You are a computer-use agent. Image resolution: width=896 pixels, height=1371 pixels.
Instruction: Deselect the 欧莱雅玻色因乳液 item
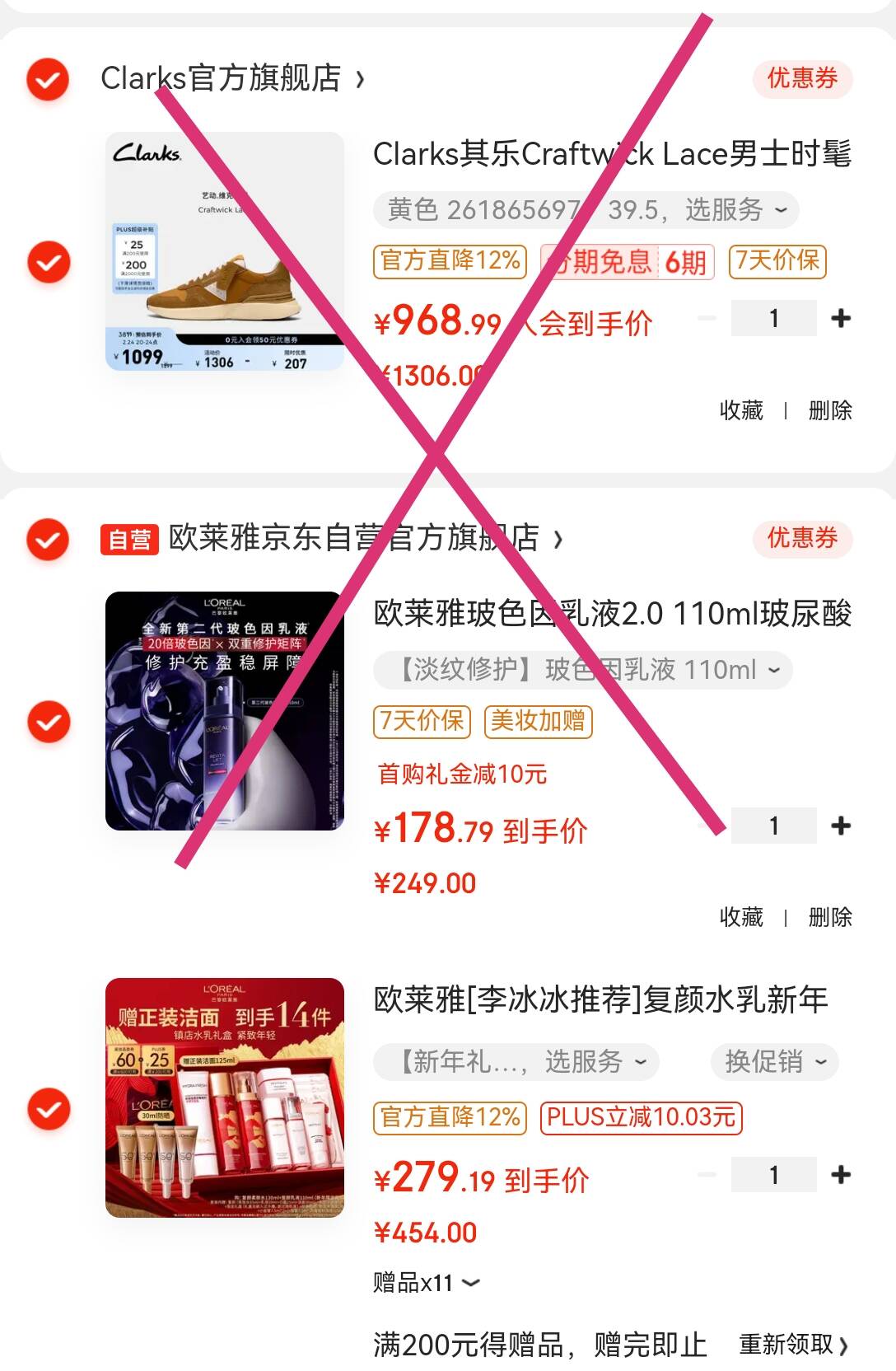pyautogui.click(x=49, y=722)
